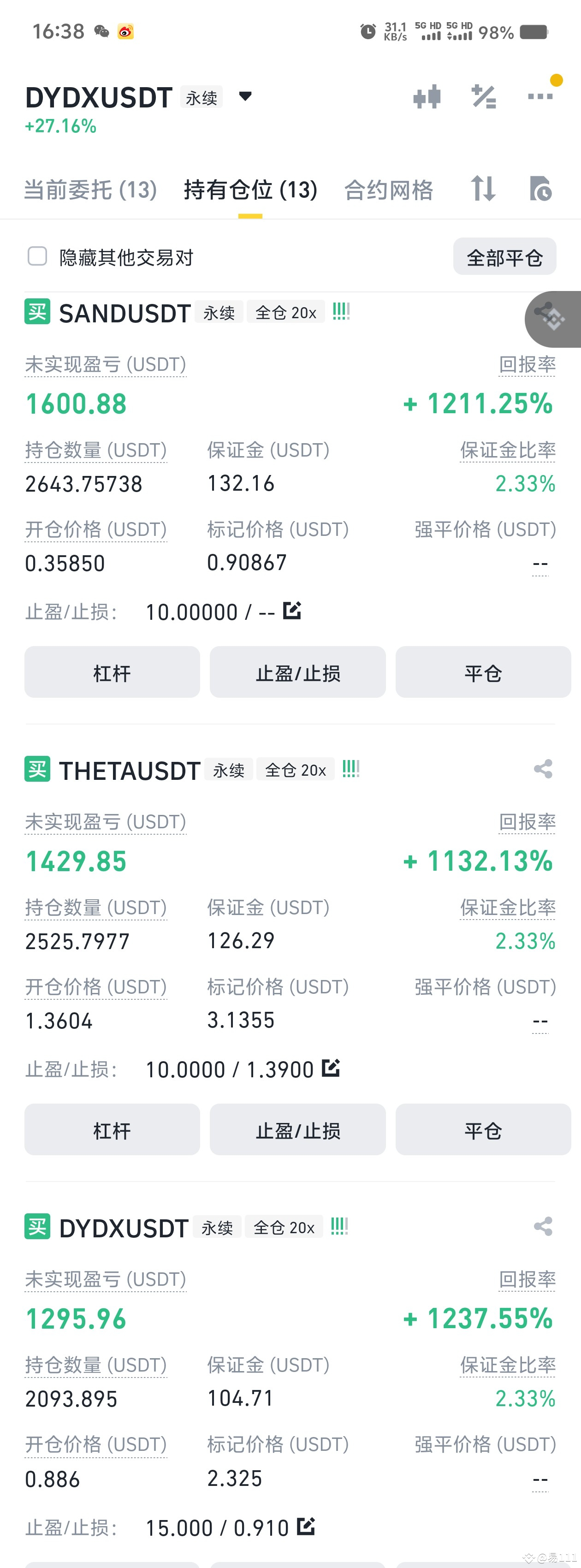Viewport: 581px width, 1568px height.
Task: Edit the SANDUSDT take-profit/stop-loss values
Action: coord(292,610)
